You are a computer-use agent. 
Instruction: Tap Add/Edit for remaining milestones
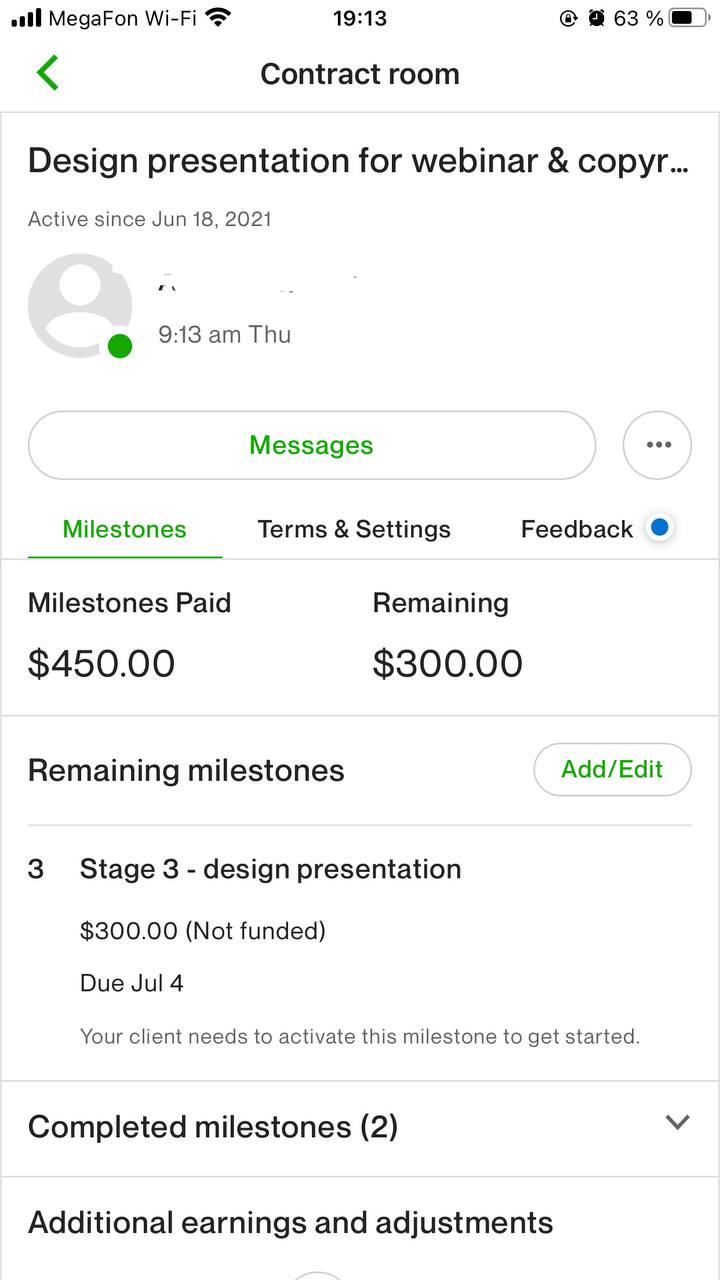pyautogui.click(x=612, y=769)
